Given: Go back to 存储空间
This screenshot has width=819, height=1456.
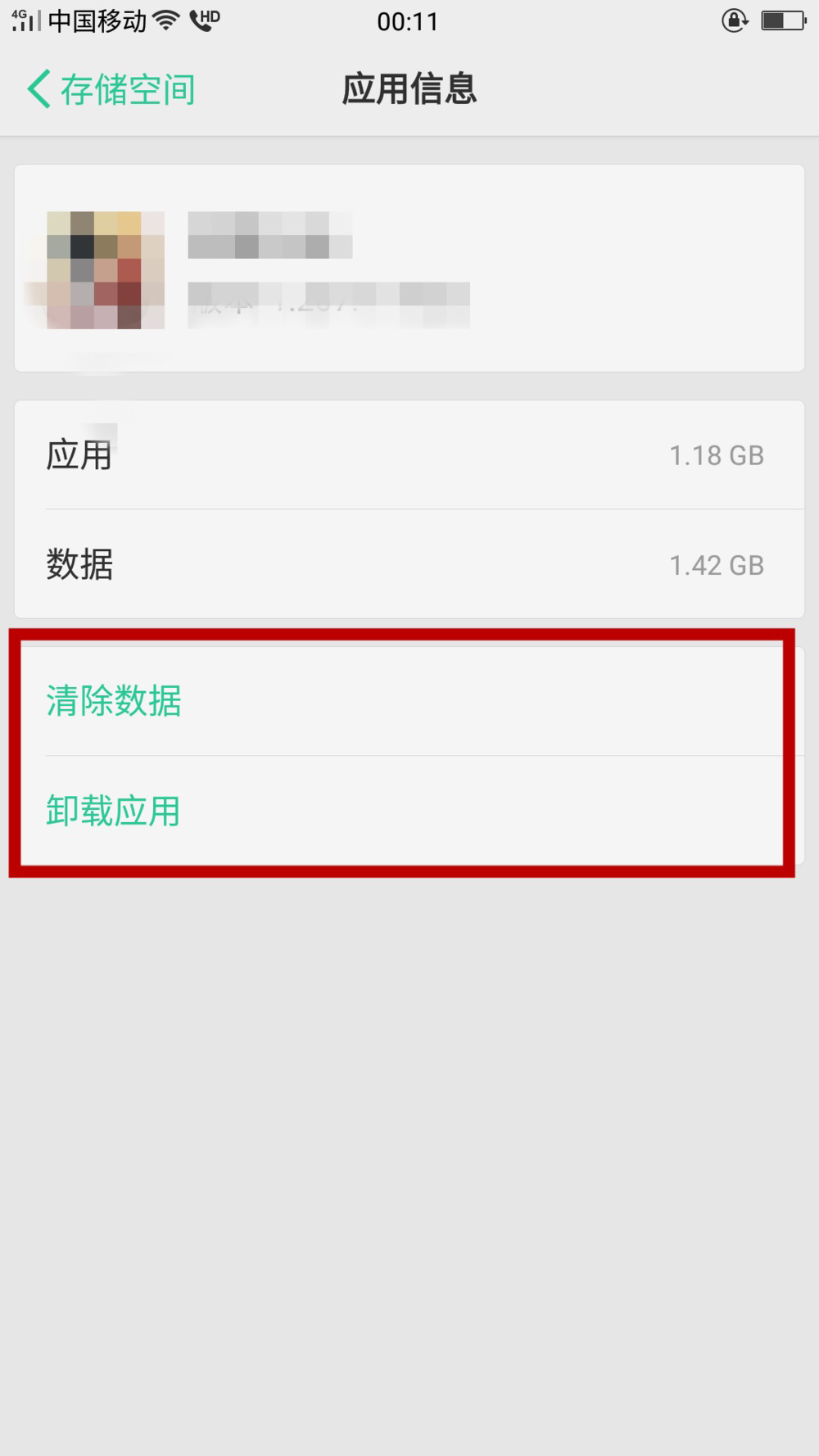Looking at the screenshot, I should 111,89.
